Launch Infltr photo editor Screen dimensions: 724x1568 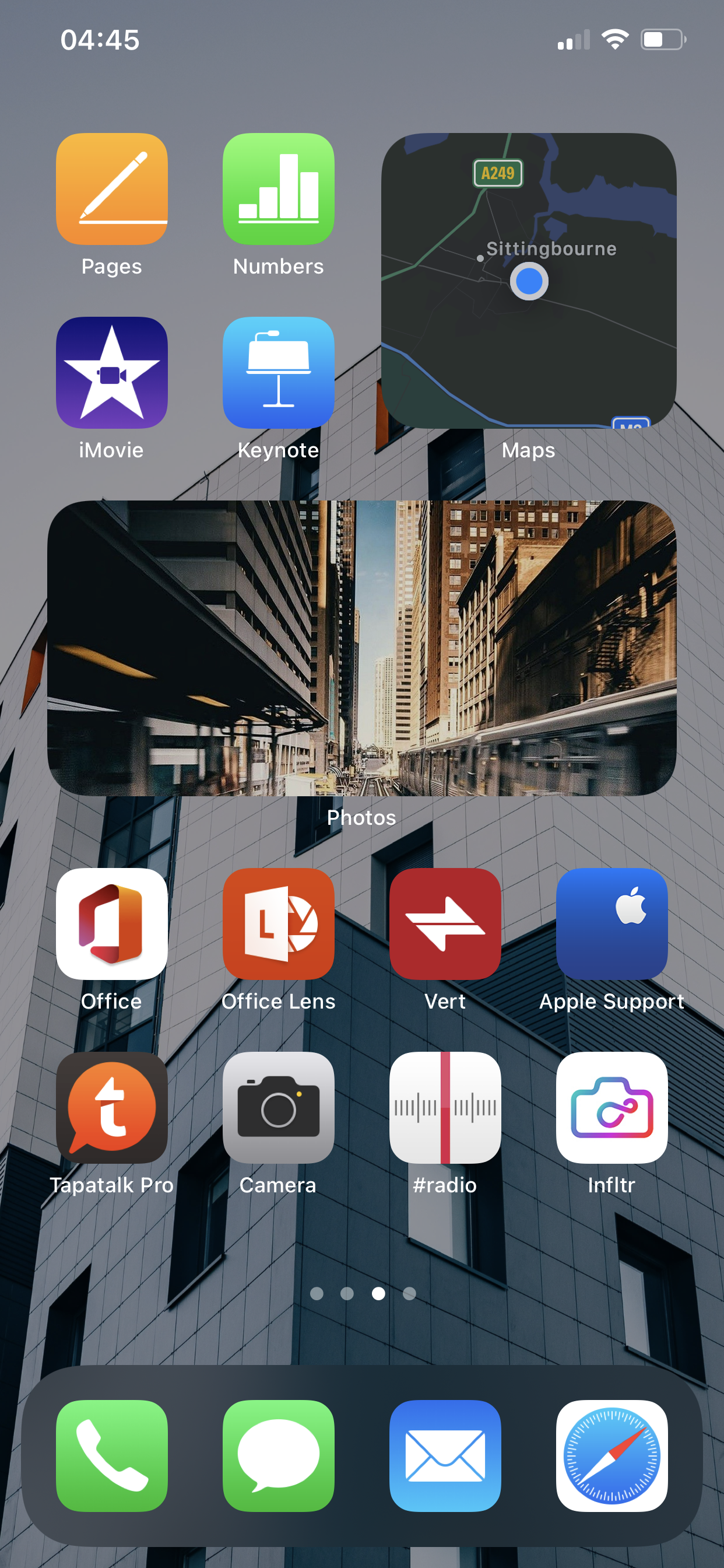pyautogui.click(x=611, y=1107)
